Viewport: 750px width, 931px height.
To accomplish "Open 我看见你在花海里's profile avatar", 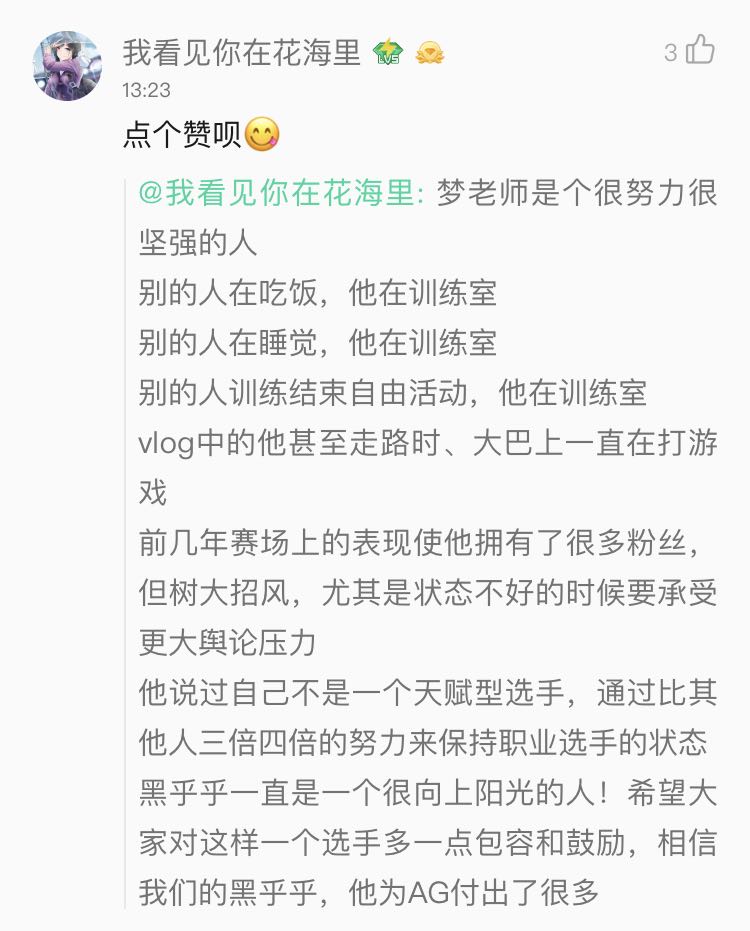I will point(68,65).
